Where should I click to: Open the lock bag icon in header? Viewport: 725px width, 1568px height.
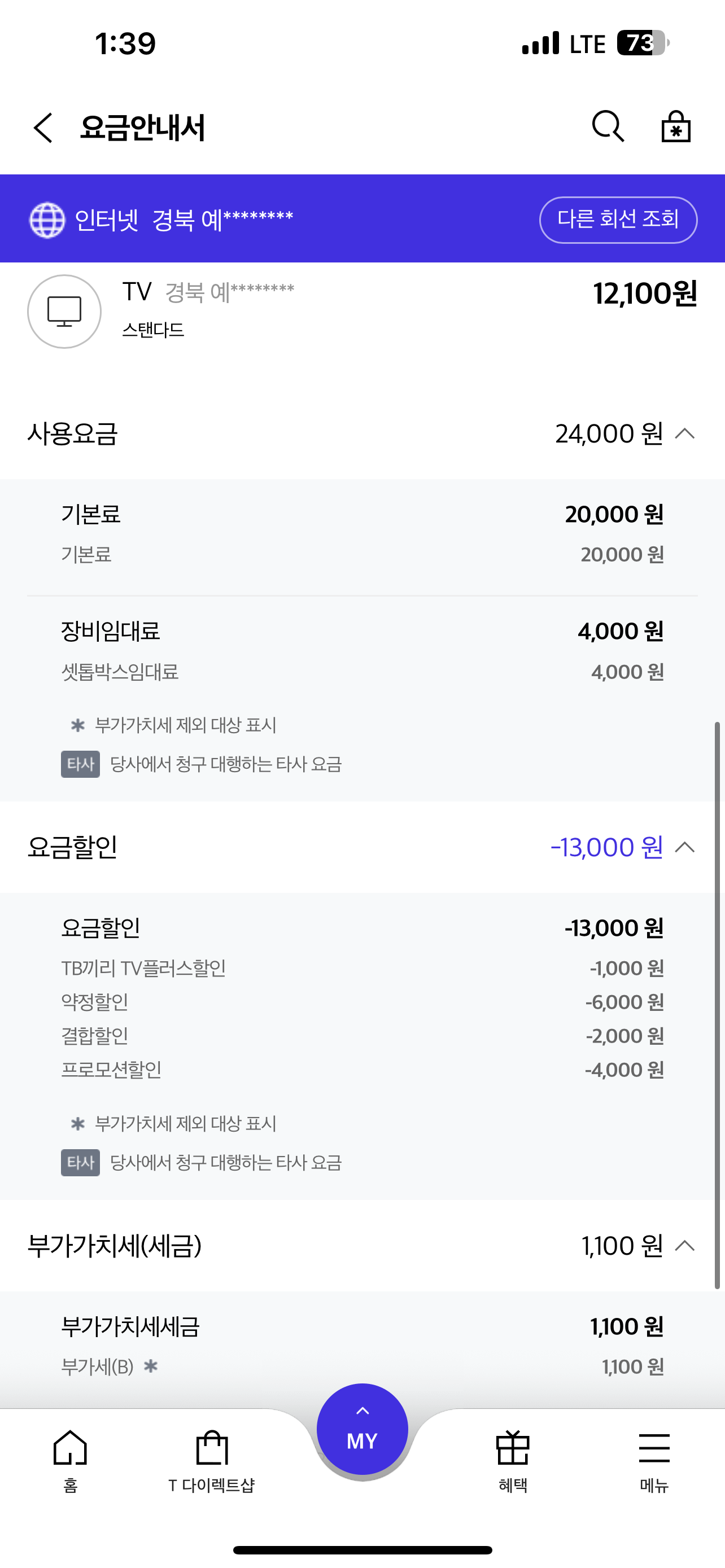coord(676,126)
